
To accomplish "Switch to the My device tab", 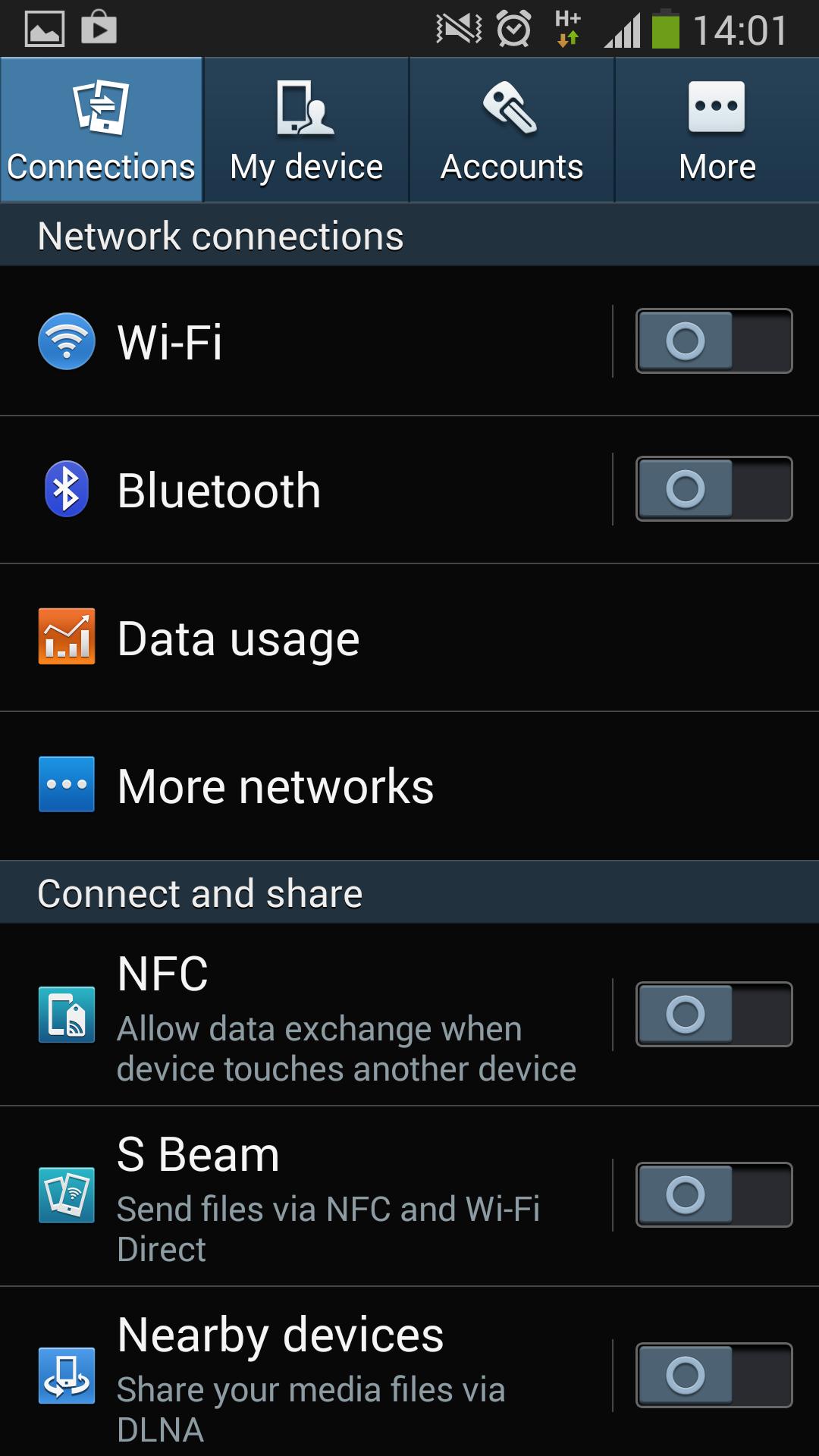I will click(306, 130).
